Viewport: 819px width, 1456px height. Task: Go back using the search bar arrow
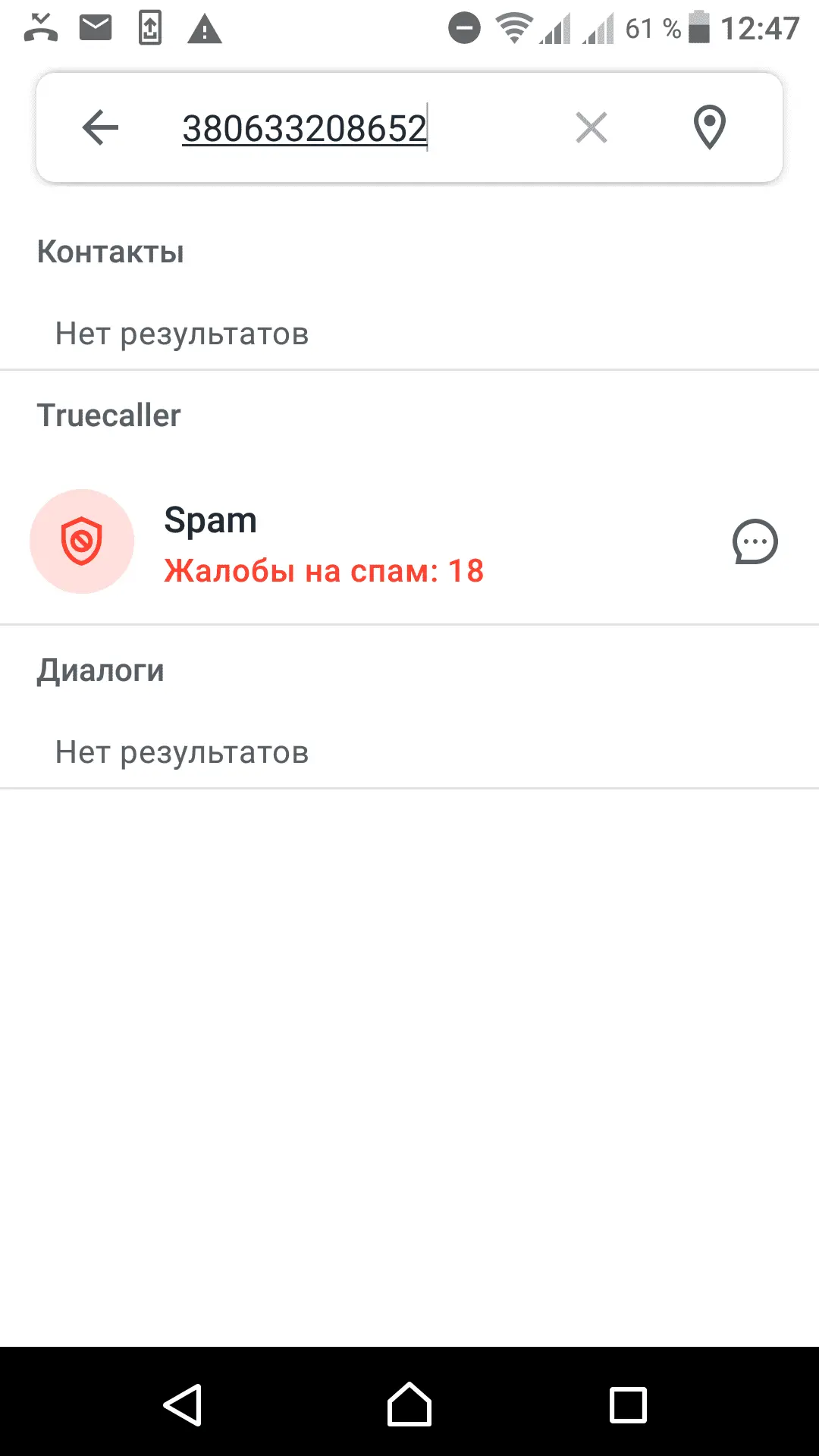pos(100,127)
